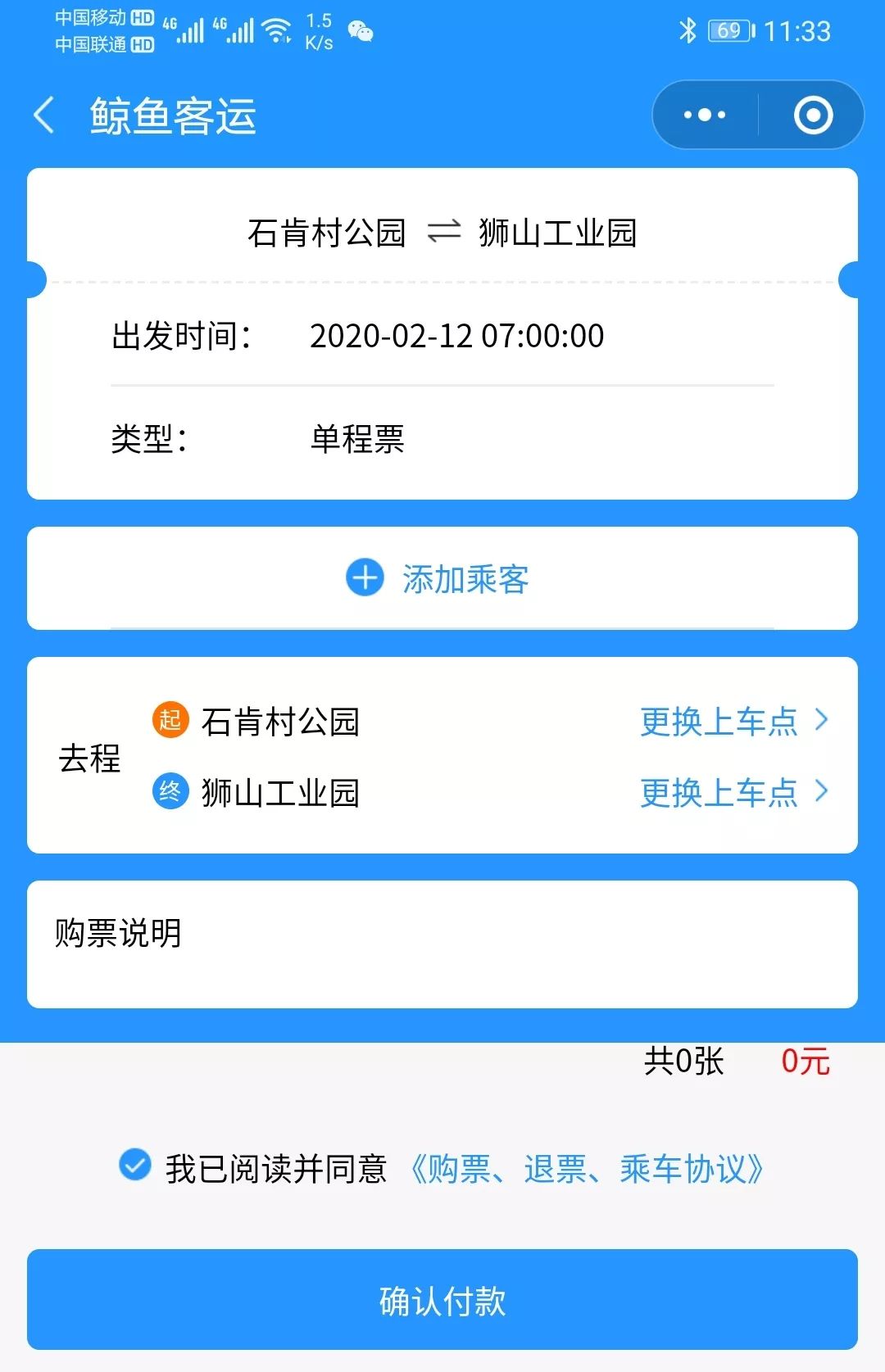
Task: Go back from 鲸鱼客运 page
Action: pos(45,115)
